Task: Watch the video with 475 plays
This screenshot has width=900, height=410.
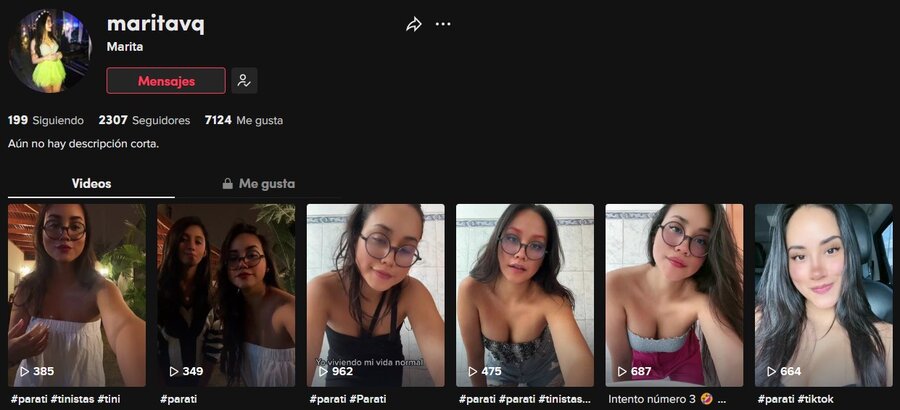Action: [x=525, y=295]
